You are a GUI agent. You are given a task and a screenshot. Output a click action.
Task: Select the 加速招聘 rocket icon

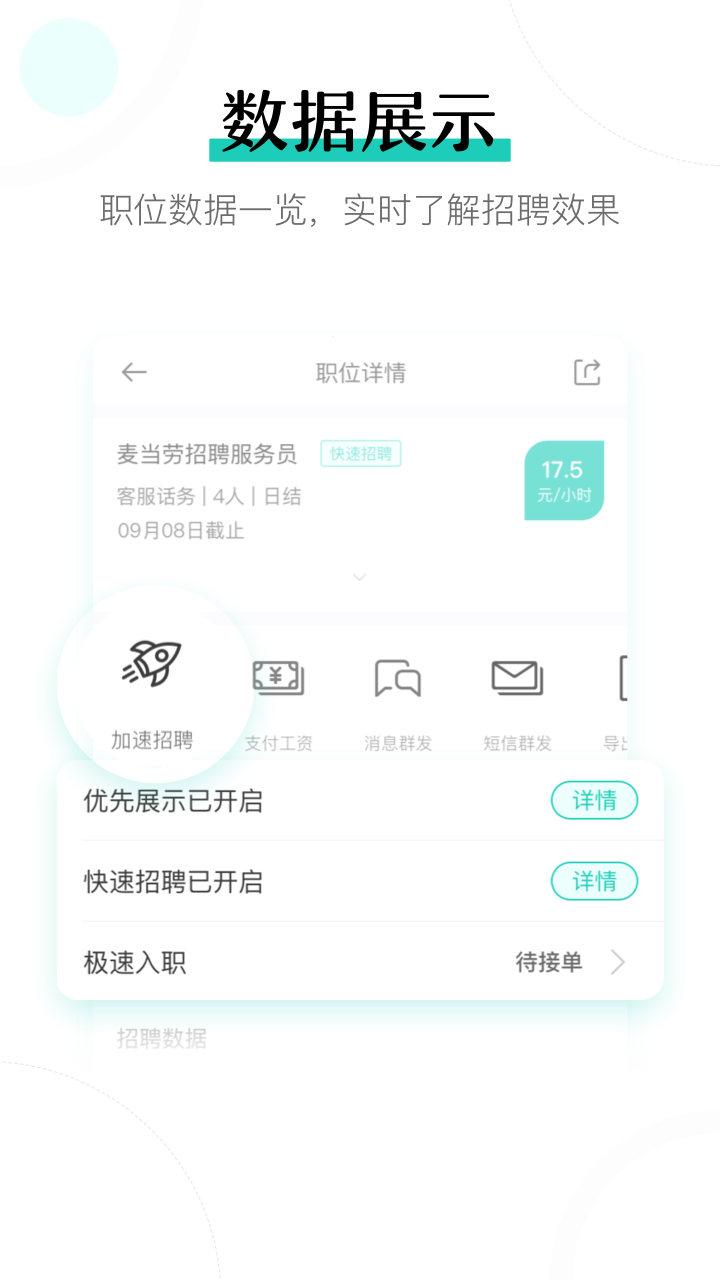pos(148,672)
